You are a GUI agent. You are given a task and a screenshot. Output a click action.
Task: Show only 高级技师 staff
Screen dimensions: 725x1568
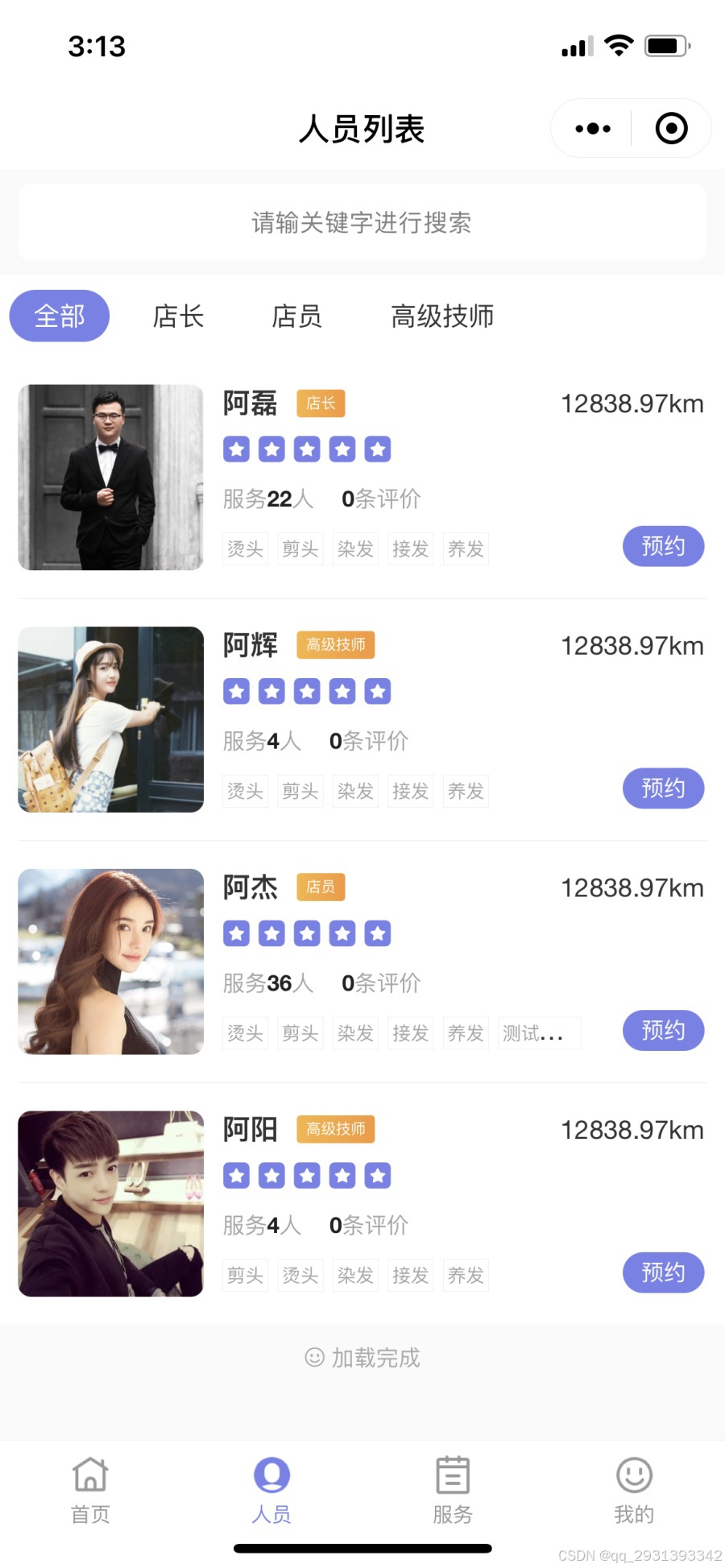pos(441,316)
